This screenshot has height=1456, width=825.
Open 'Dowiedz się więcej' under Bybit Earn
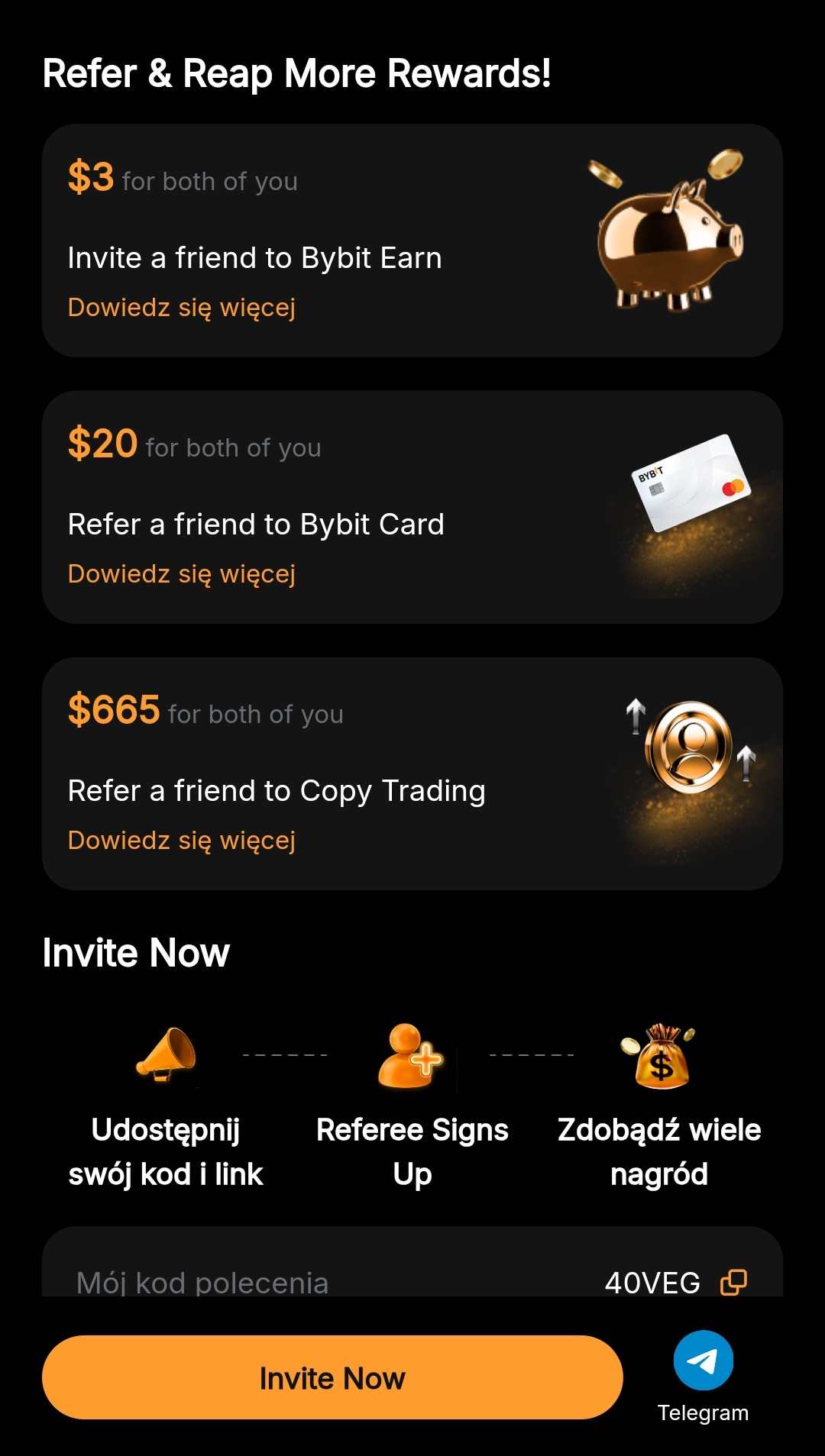(182, 307)
